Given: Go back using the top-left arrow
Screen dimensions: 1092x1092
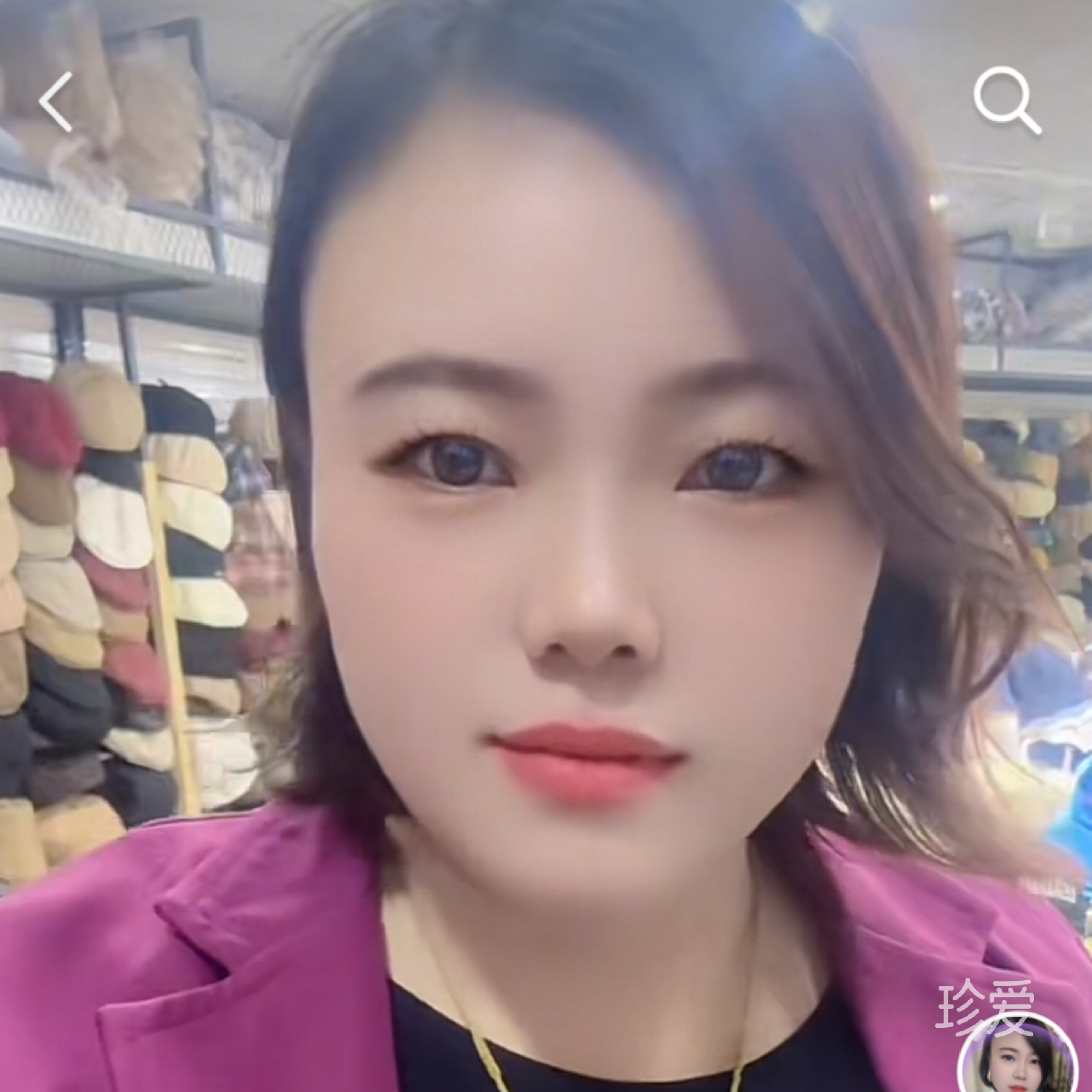Looking at the screenshot, I should click(56, 102).
